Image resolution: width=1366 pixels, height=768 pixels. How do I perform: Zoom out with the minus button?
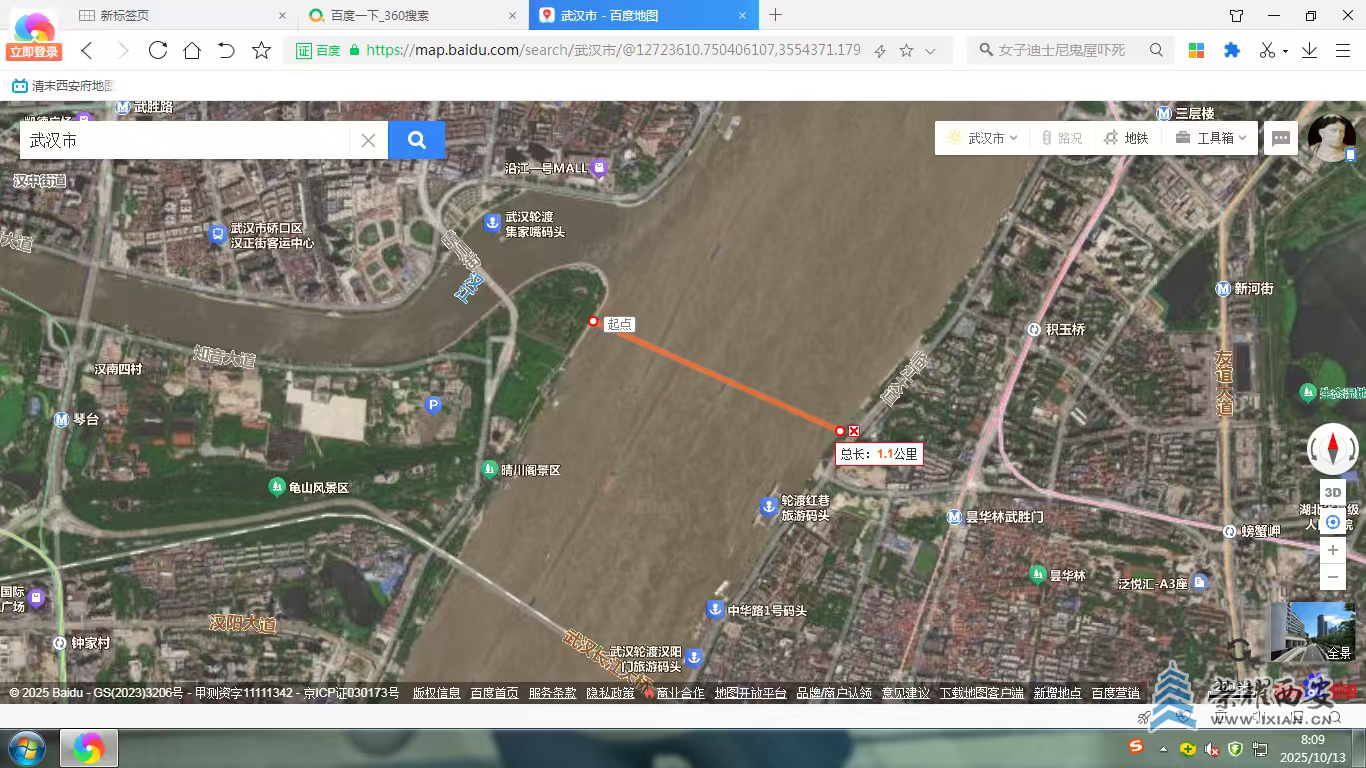point(1332,577)
